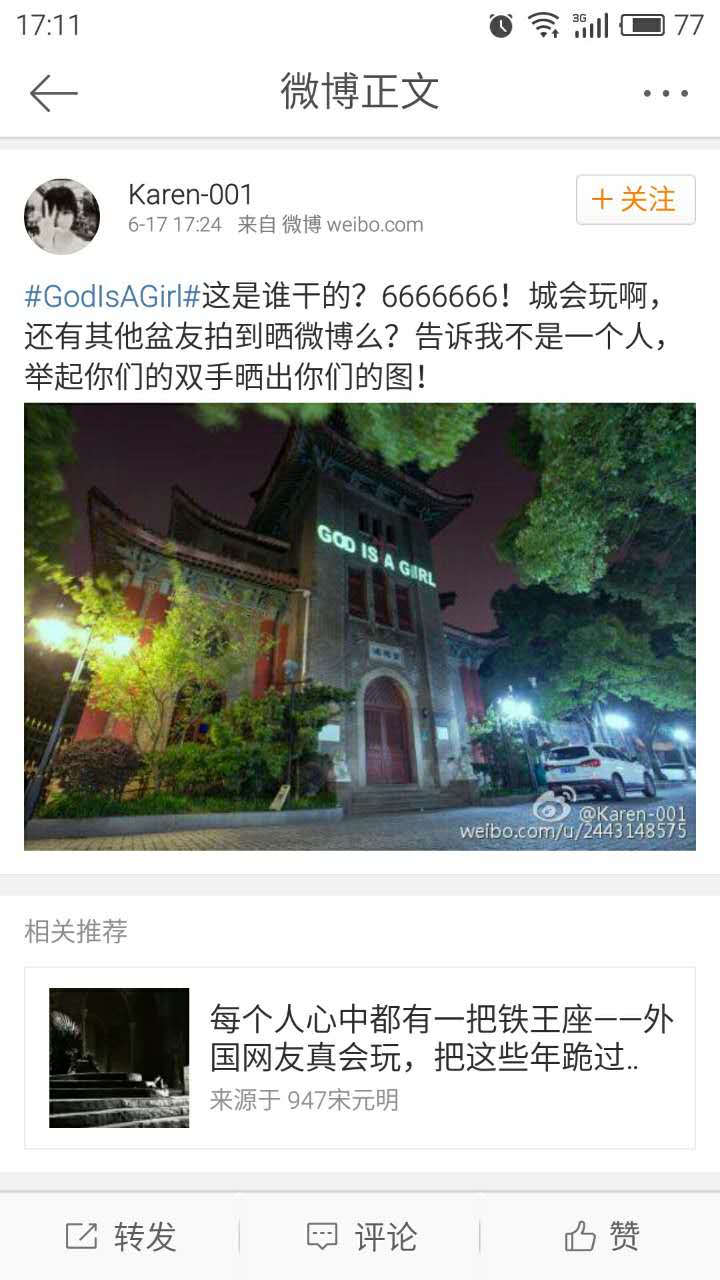Go back using the top-left arrow
This screenshot has height=1280, width=720.
[53, 93]
